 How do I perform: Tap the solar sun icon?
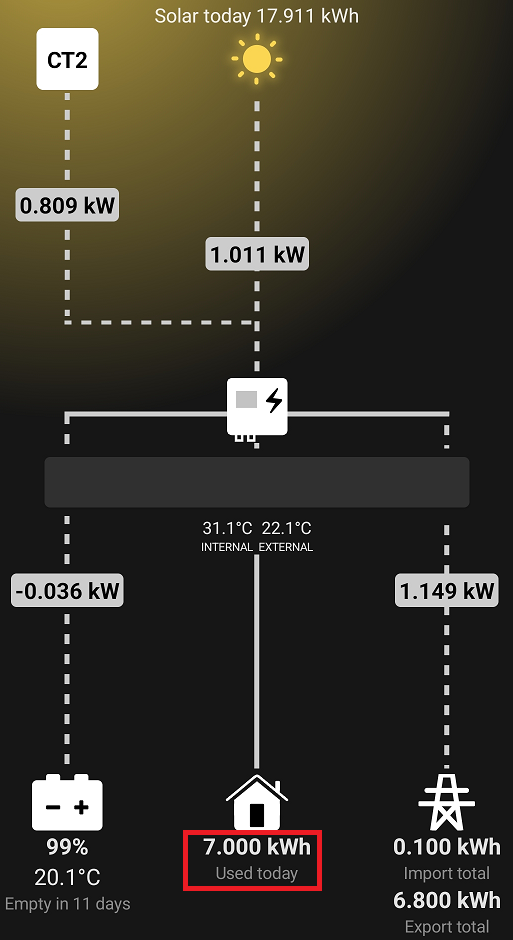(257, 59)
